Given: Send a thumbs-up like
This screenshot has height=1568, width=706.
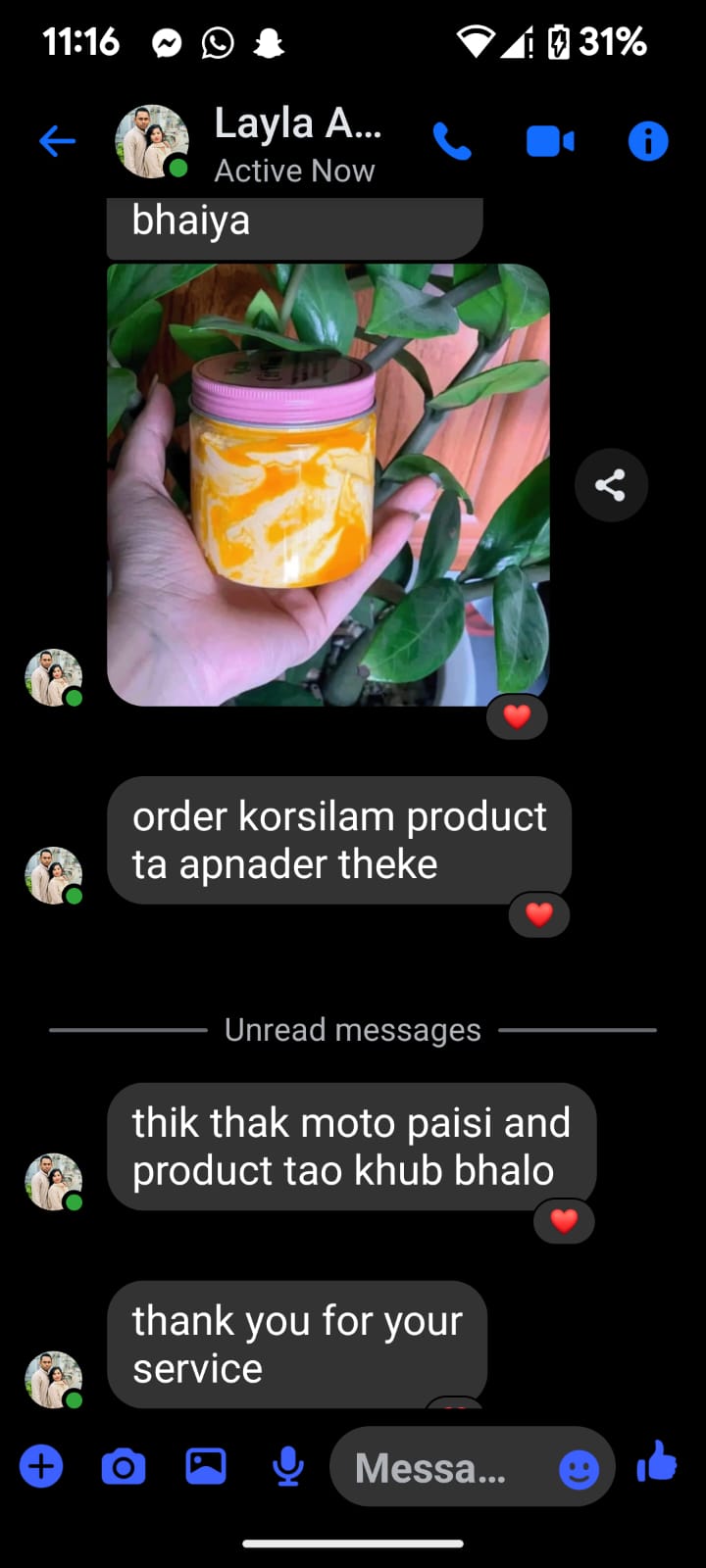Looking at the screenshot, I should point(657,1463).
